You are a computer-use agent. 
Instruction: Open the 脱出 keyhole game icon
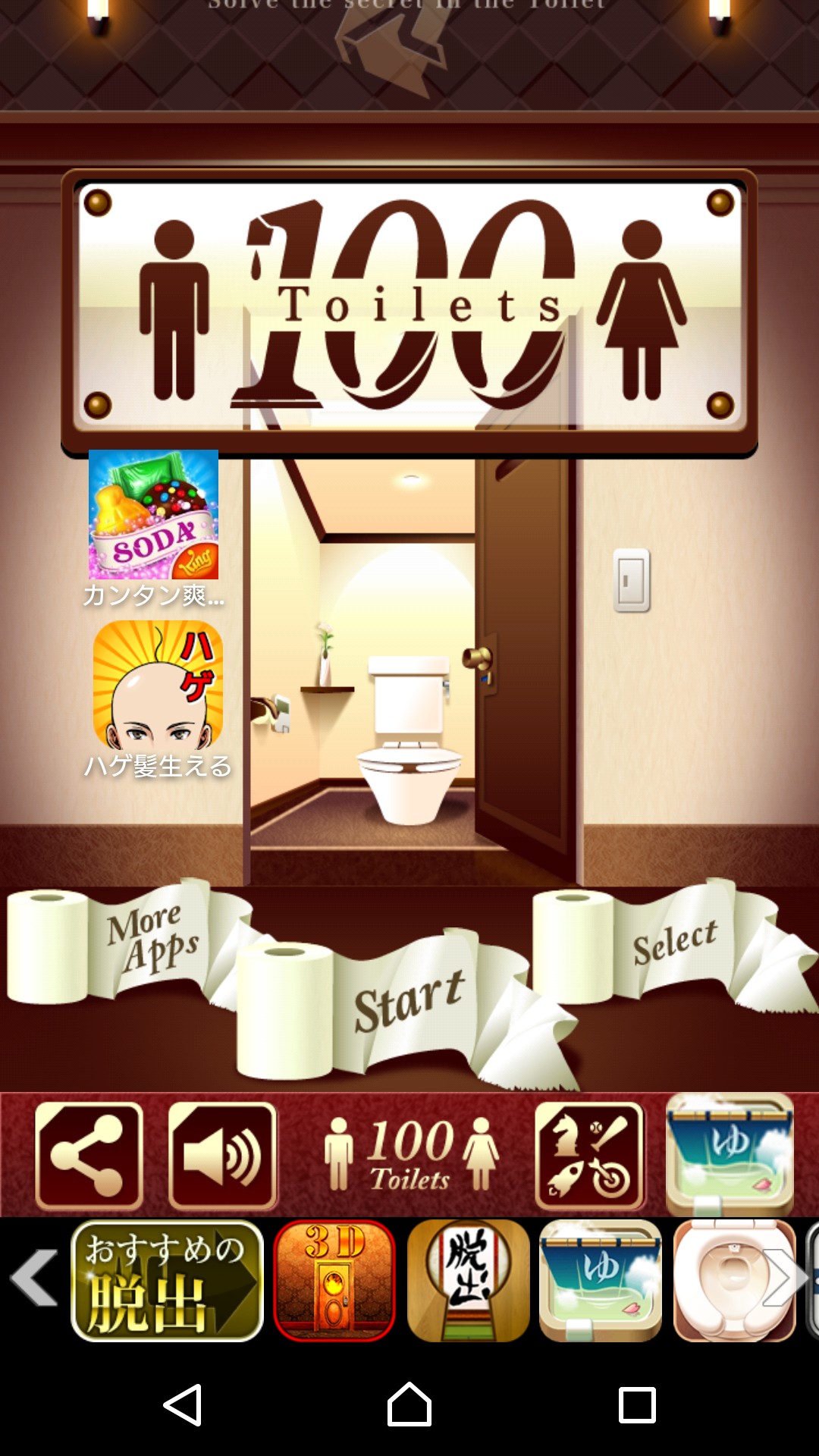coord(468,1281)
